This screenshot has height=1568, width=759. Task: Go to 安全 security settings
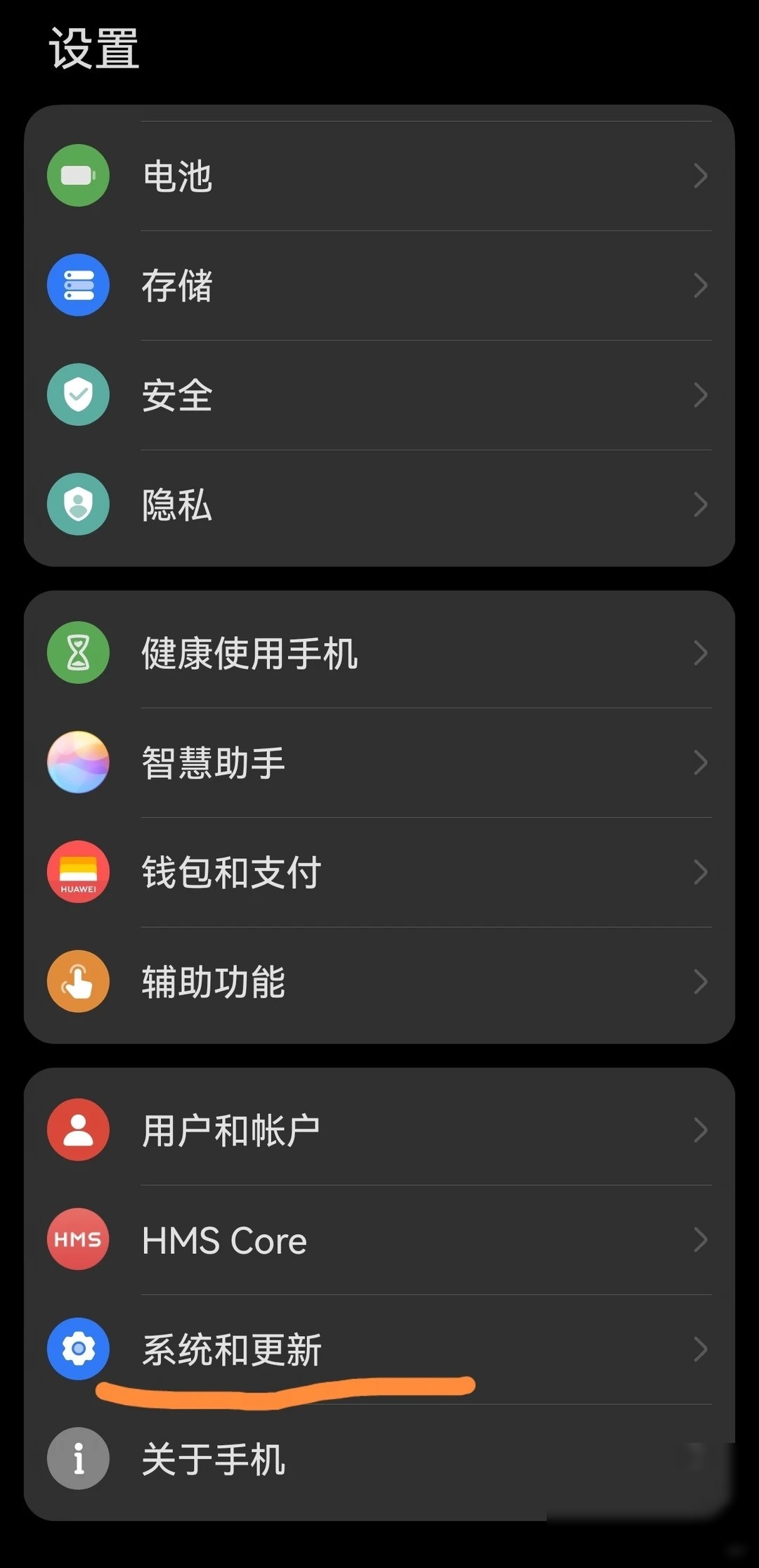coord(379,395)
